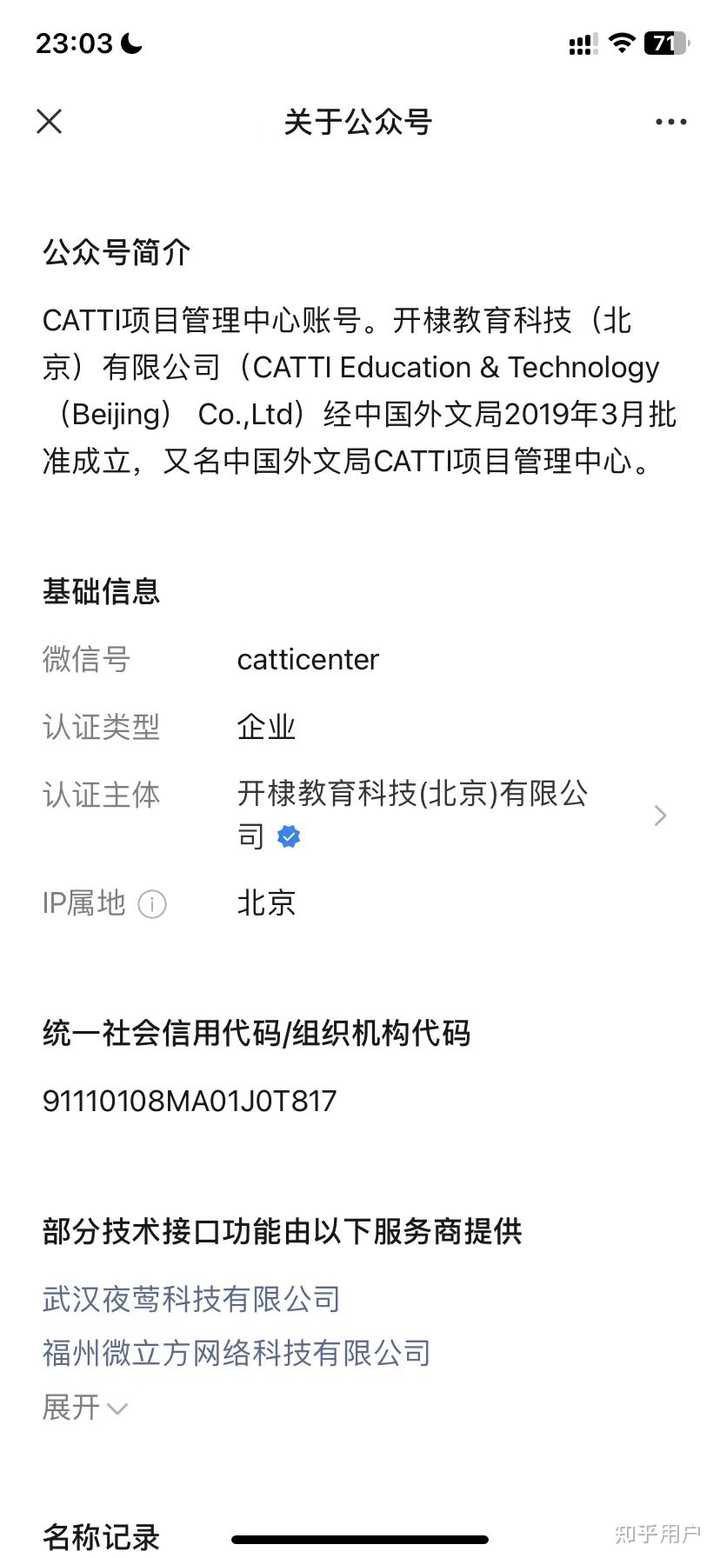Tap the 关于公众号 page title
Screen dimensions: 720x1558
click(360, 121)
